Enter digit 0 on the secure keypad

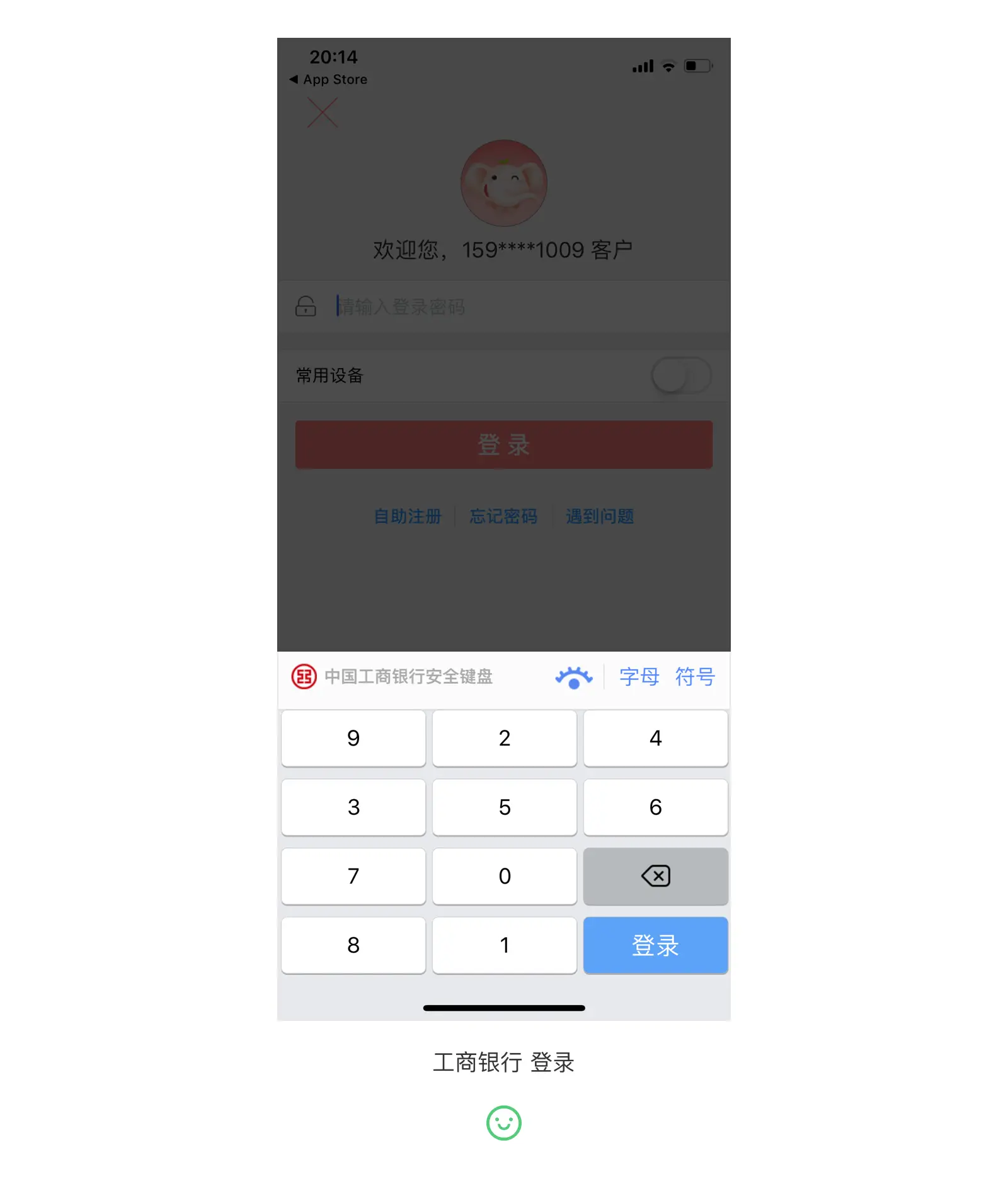504,876
